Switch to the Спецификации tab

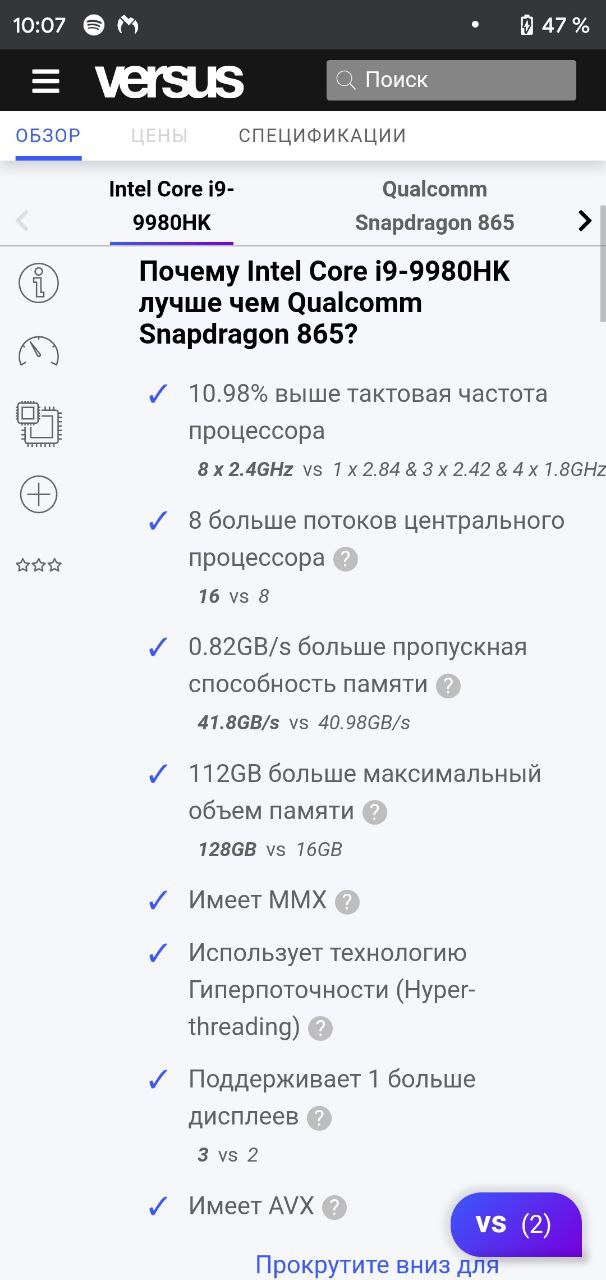pos(322,136)
